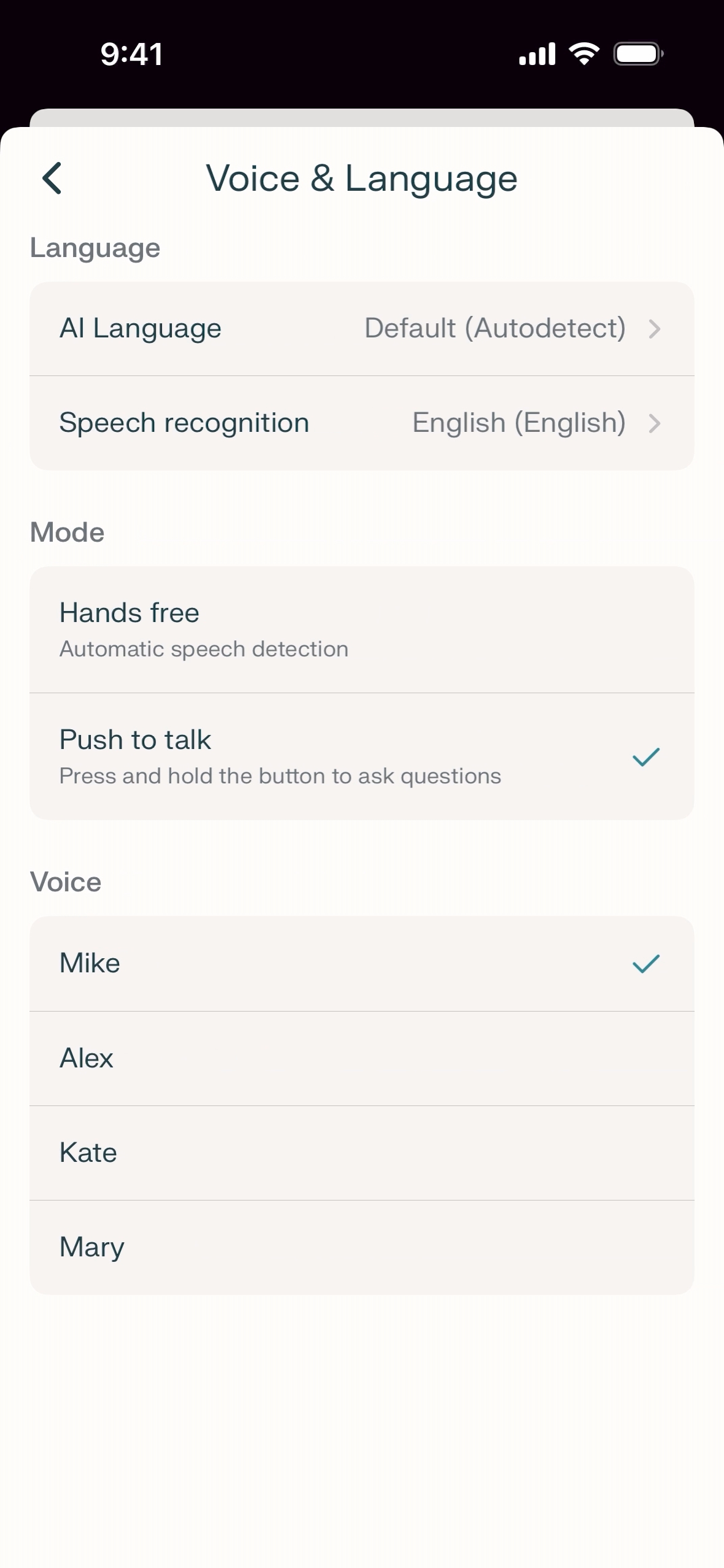Screen dimensions: 724x1568
Task: Choose Push to talk mode
Action: click(x=361, y=756)
